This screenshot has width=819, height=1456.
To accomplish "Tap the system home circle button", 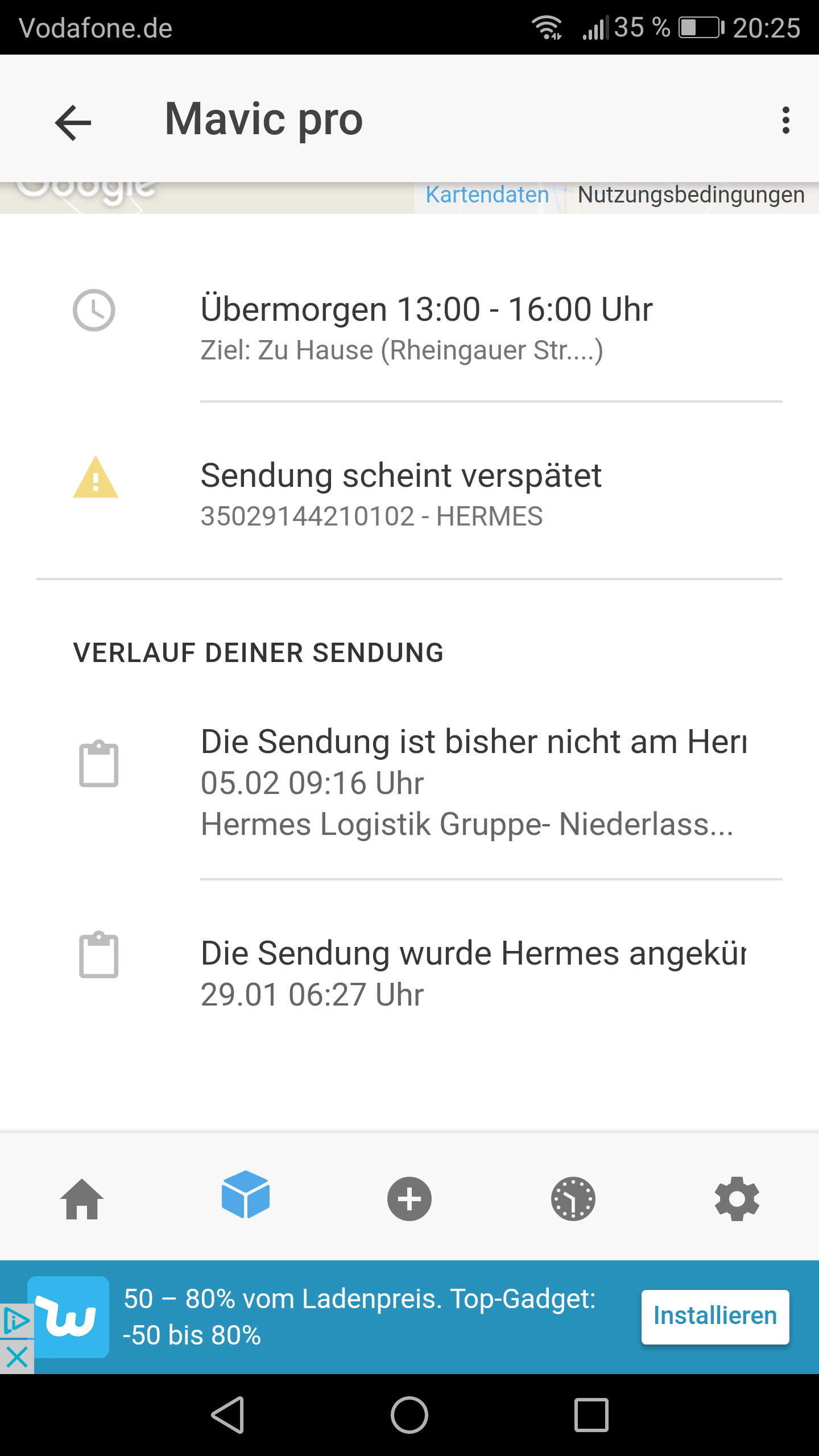I will click(x=409, y=1414).
